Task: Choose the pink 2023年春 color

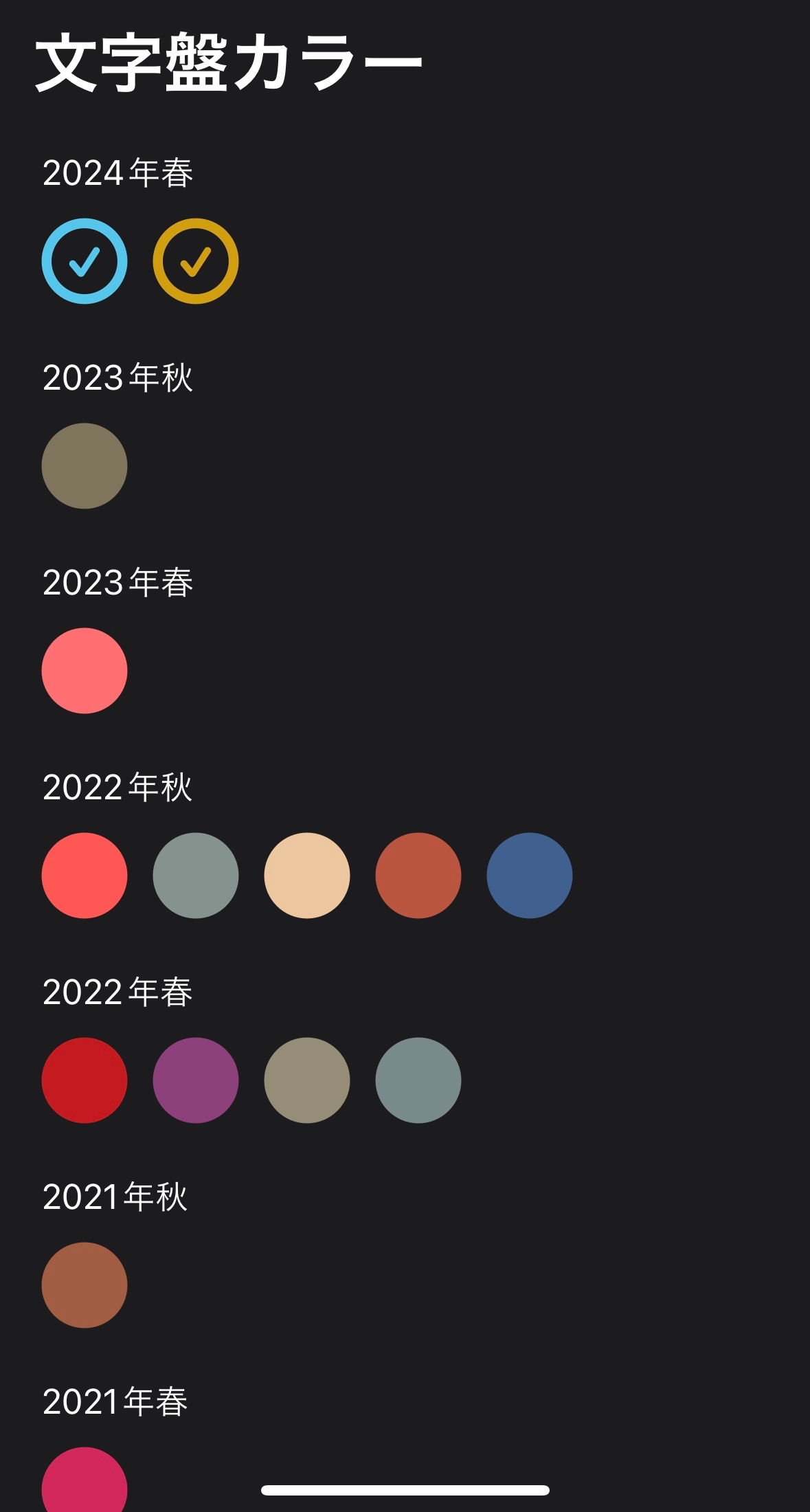Action: (85, 671)
